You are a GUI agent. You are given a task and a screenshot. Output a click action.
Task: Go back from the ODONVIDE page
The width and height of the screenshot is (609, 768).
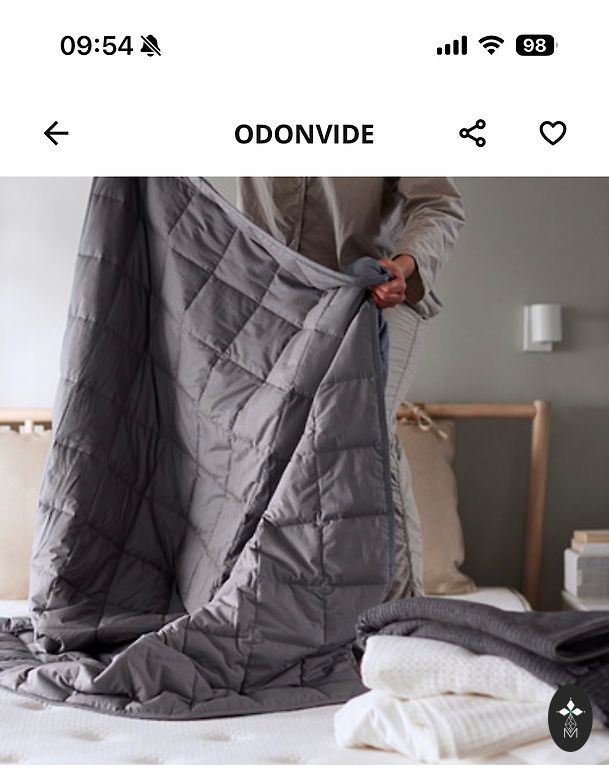(56, 133)
